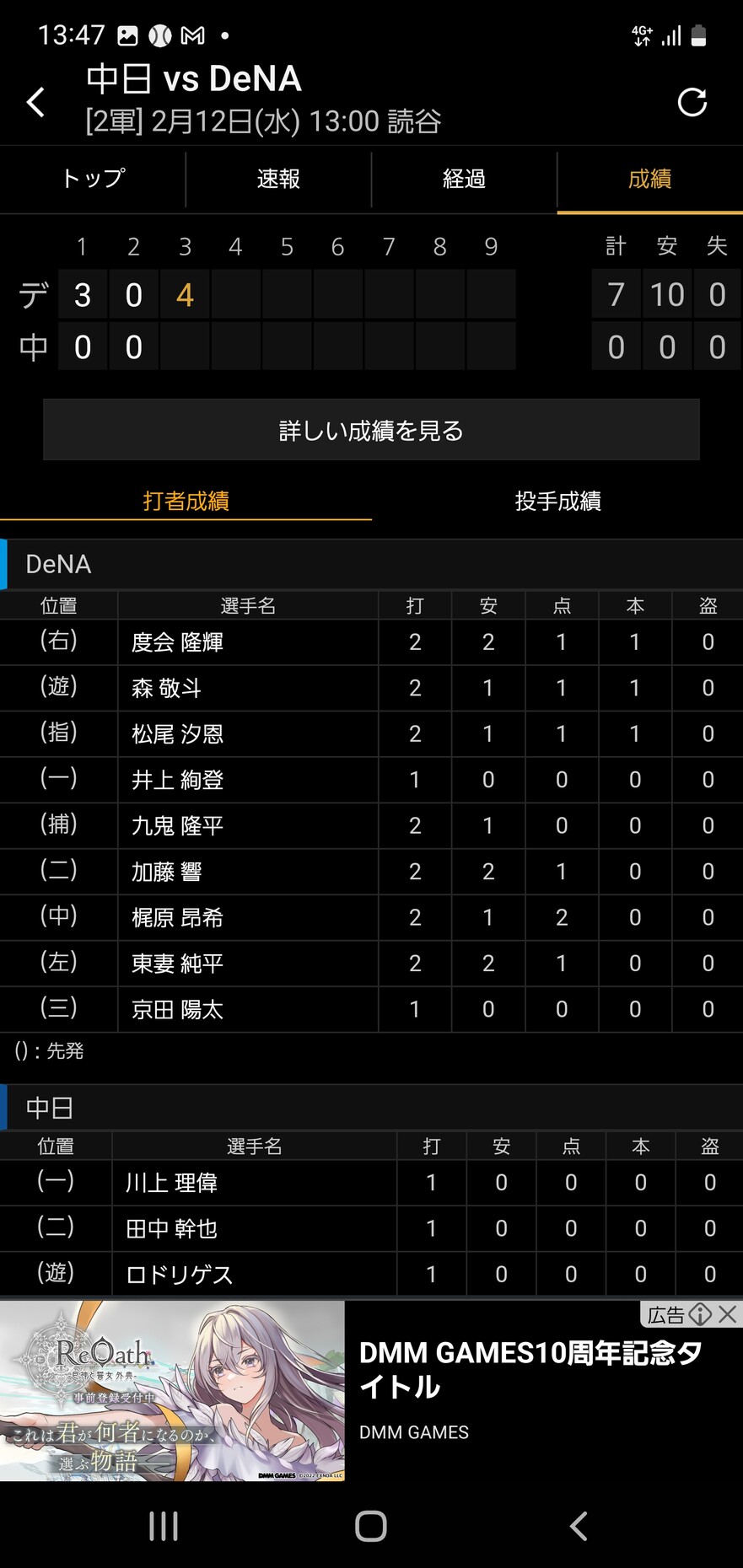Select the 成績 tab

click(650, 179)
